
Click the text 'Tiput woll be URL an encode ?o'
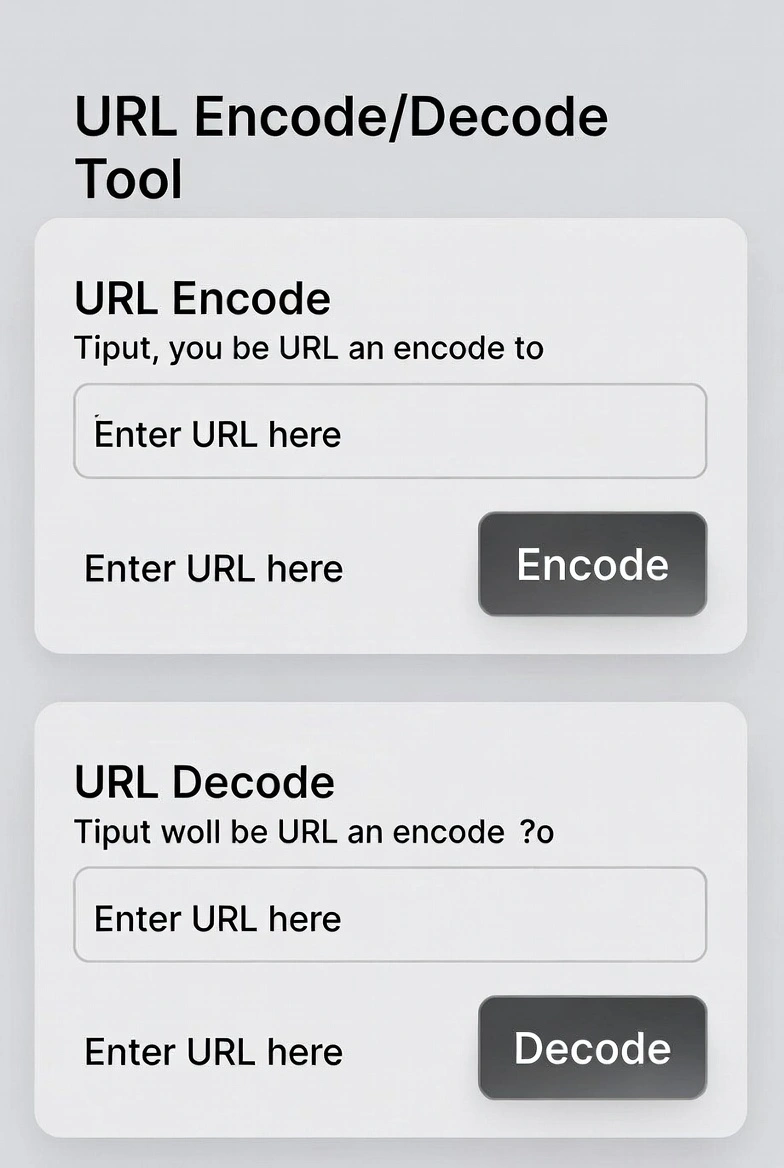tap(312, 831)
